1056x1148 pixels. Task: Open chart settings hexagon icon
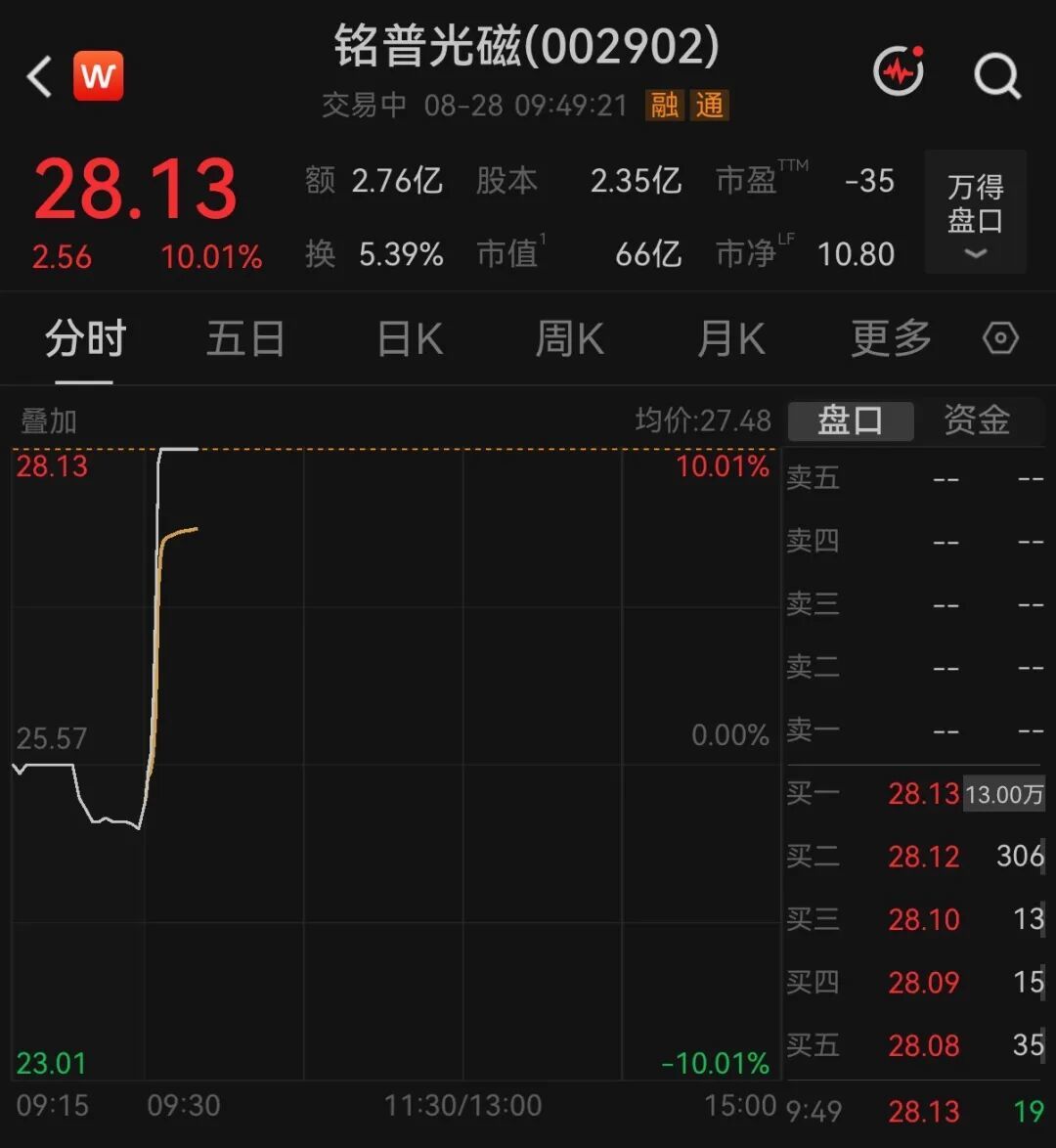(x=1000, y=338)
